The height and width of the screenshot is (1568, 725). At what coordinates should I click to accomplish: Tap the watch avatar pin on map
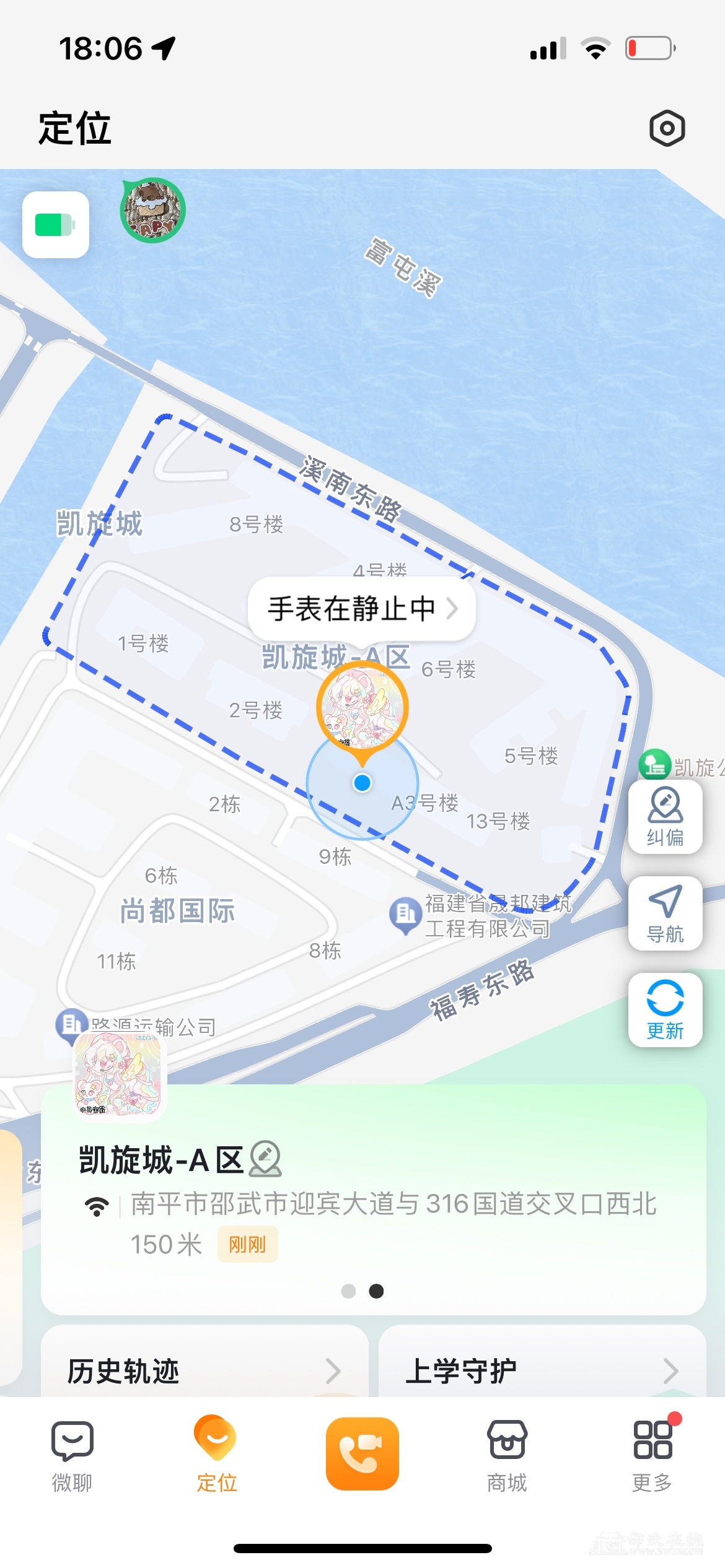coord(362,707)
